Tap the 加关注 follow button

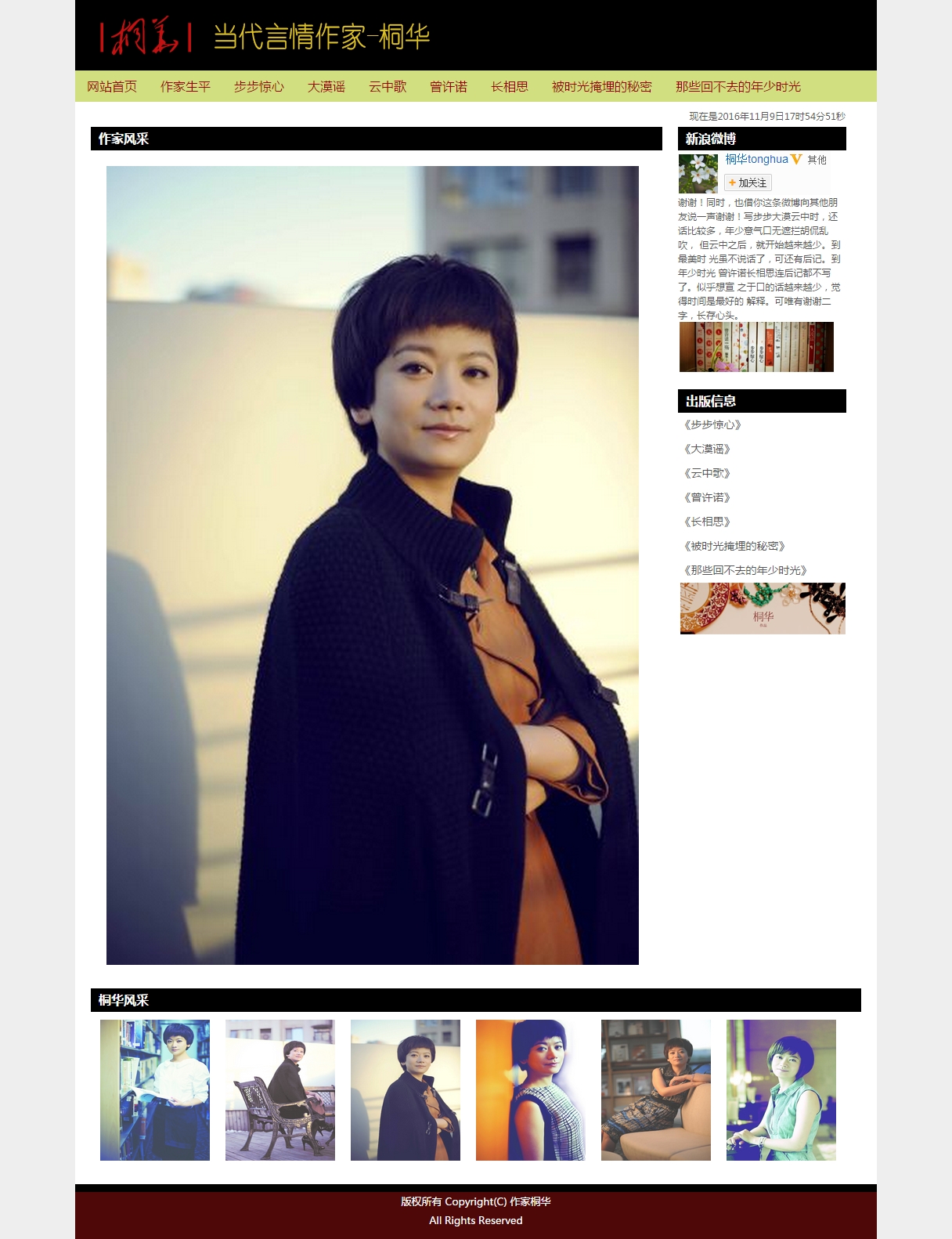pyautogui.click(x=748, y=182)
